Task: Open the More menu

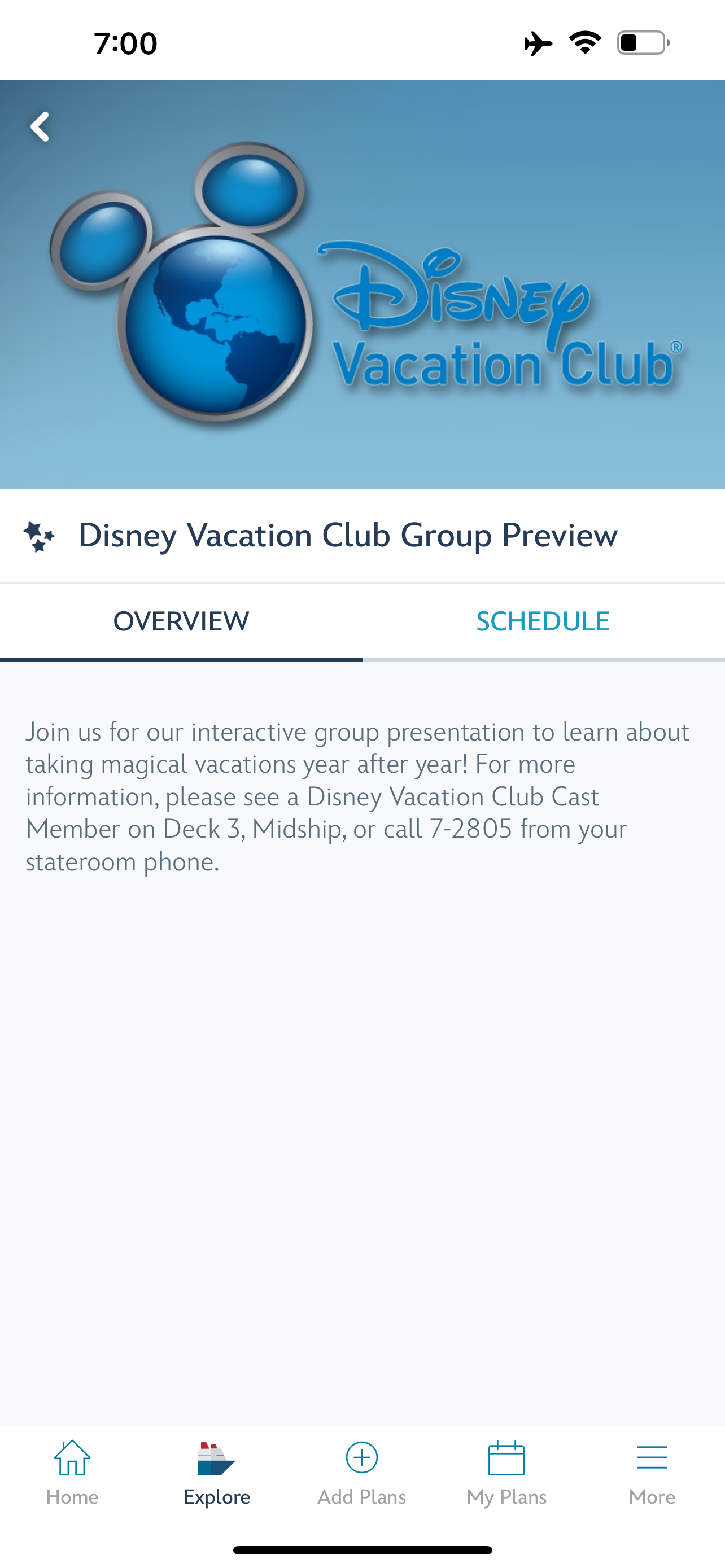Action: point(652,1472)
